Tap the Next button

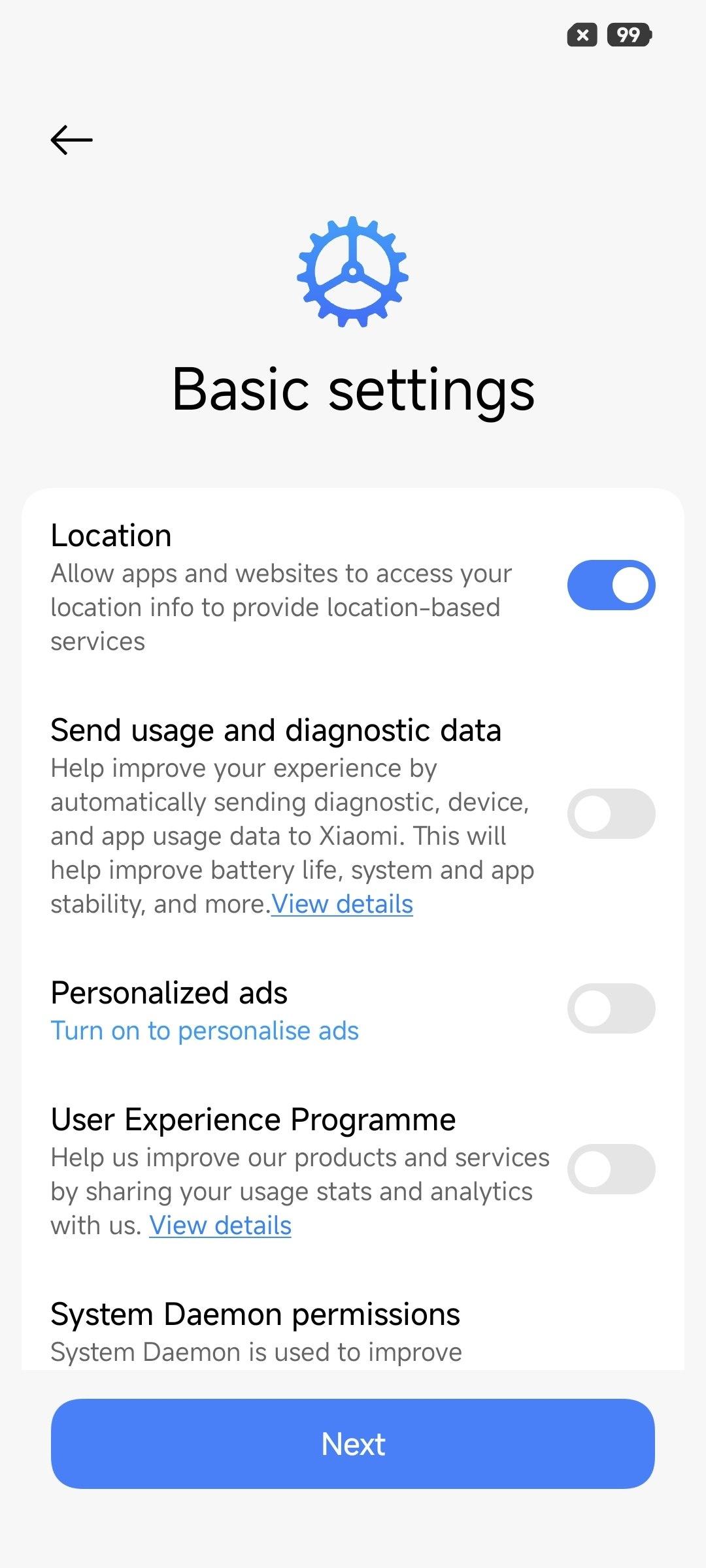coord(353,1443)
